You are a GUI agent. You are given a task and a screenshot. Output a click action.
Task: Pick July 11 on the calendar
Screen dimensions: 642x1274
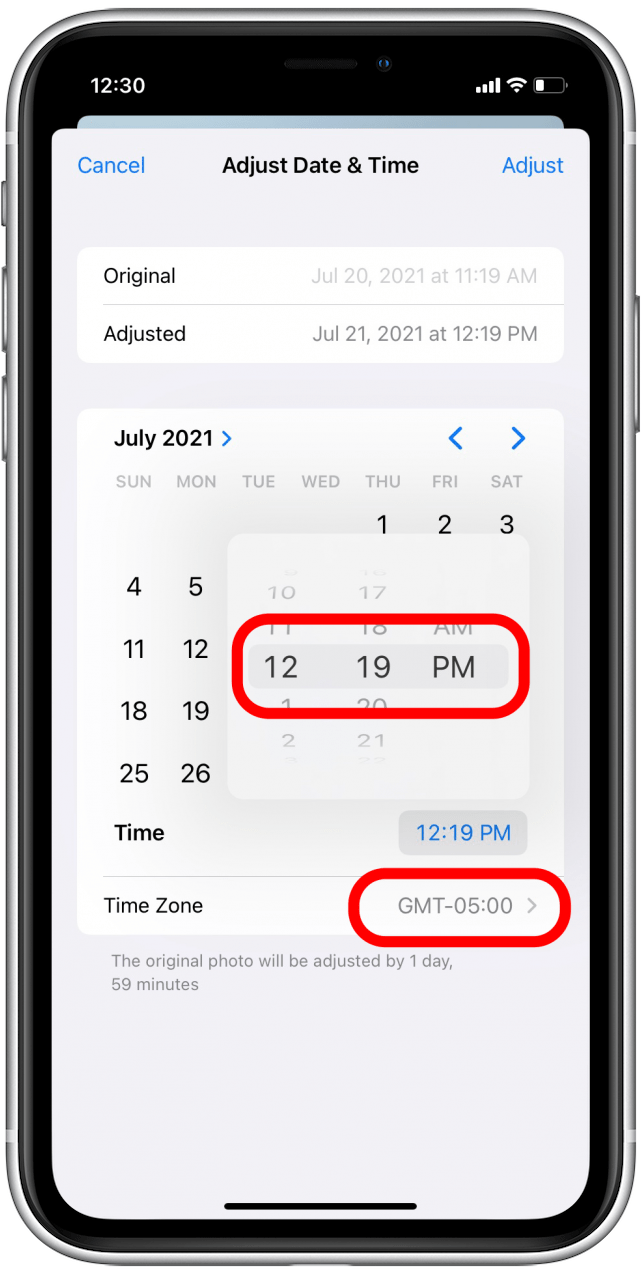pyautogui.click(x=134, y=649)
